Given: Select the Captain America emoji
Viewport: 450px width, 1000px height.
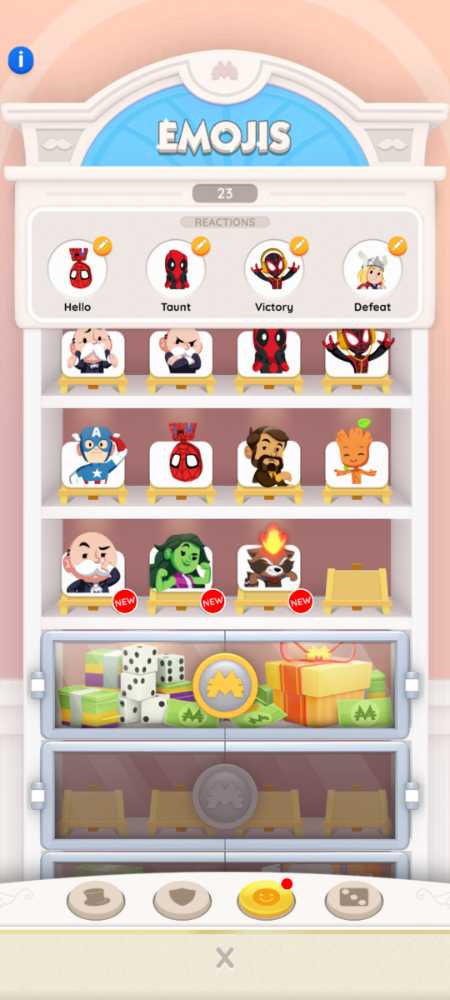Looking at the screenshot, I should point(93,456).
